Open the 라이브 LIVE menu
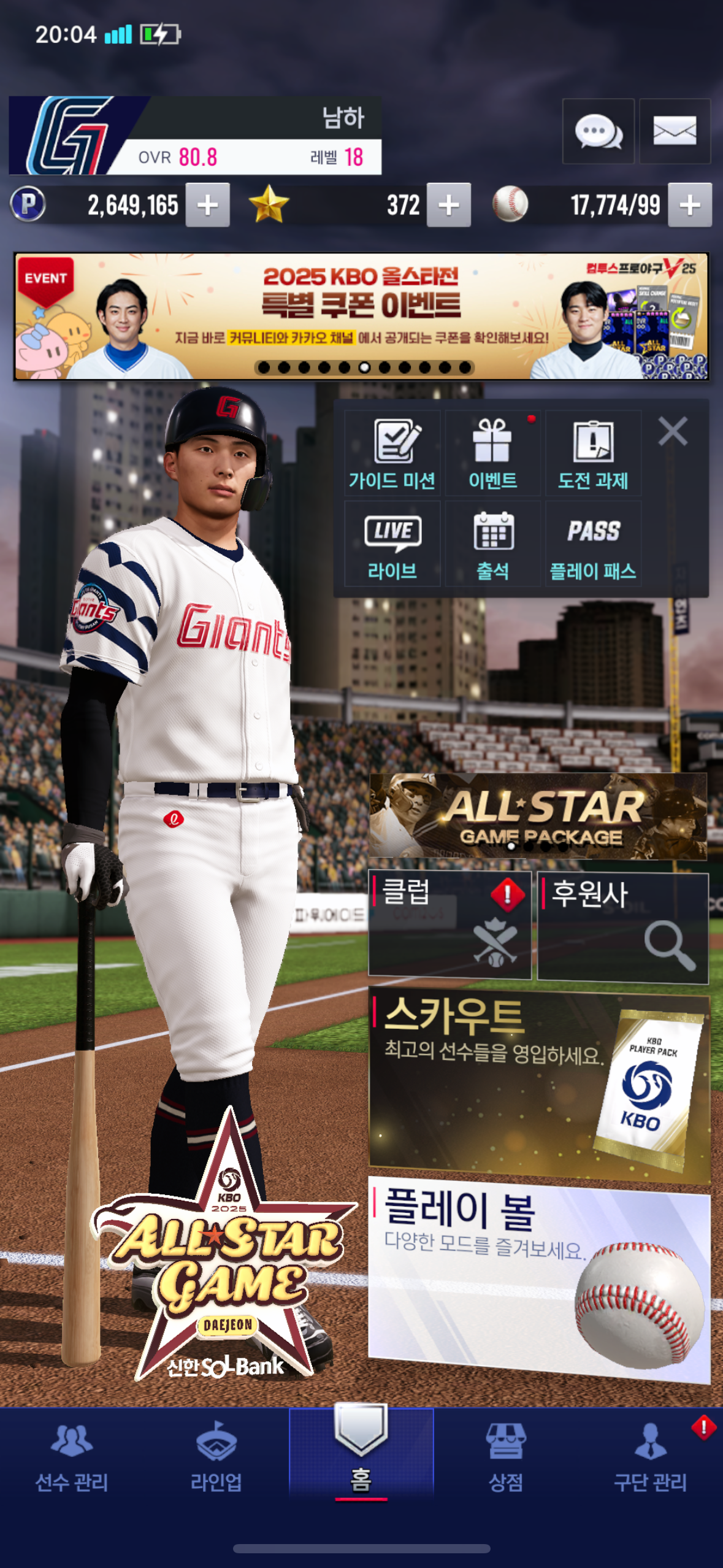 click(392, 544)
